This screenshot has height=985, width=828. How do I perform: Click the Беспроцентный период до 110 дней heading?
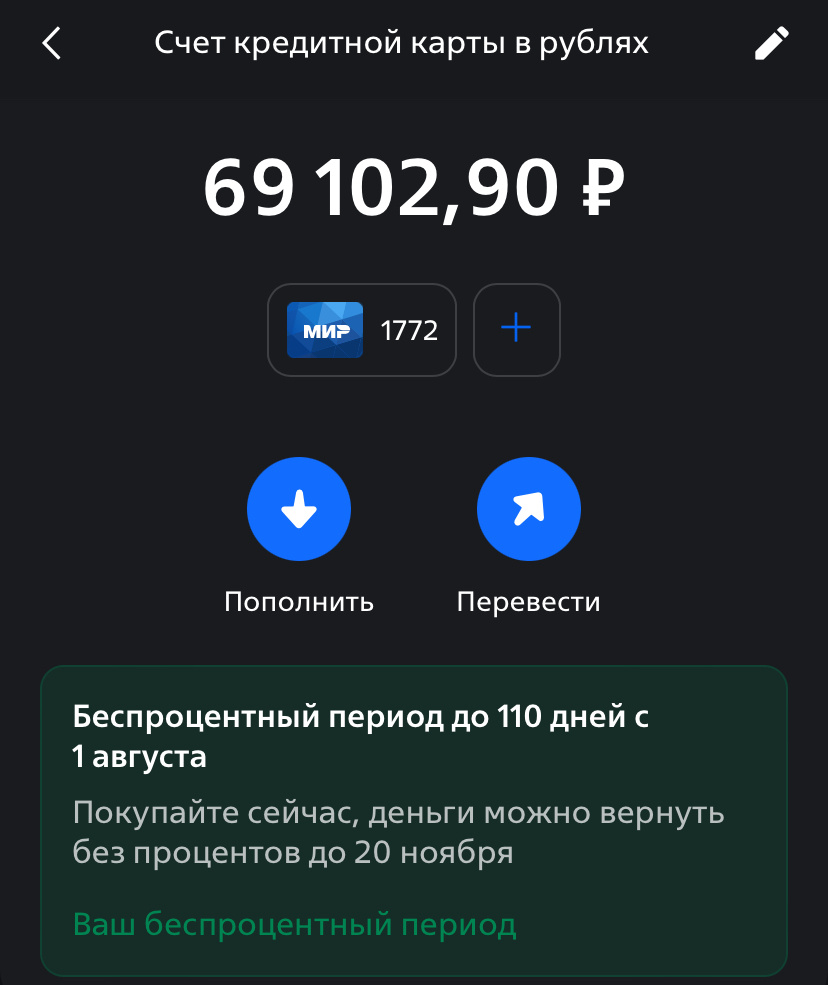pos(360,716)
